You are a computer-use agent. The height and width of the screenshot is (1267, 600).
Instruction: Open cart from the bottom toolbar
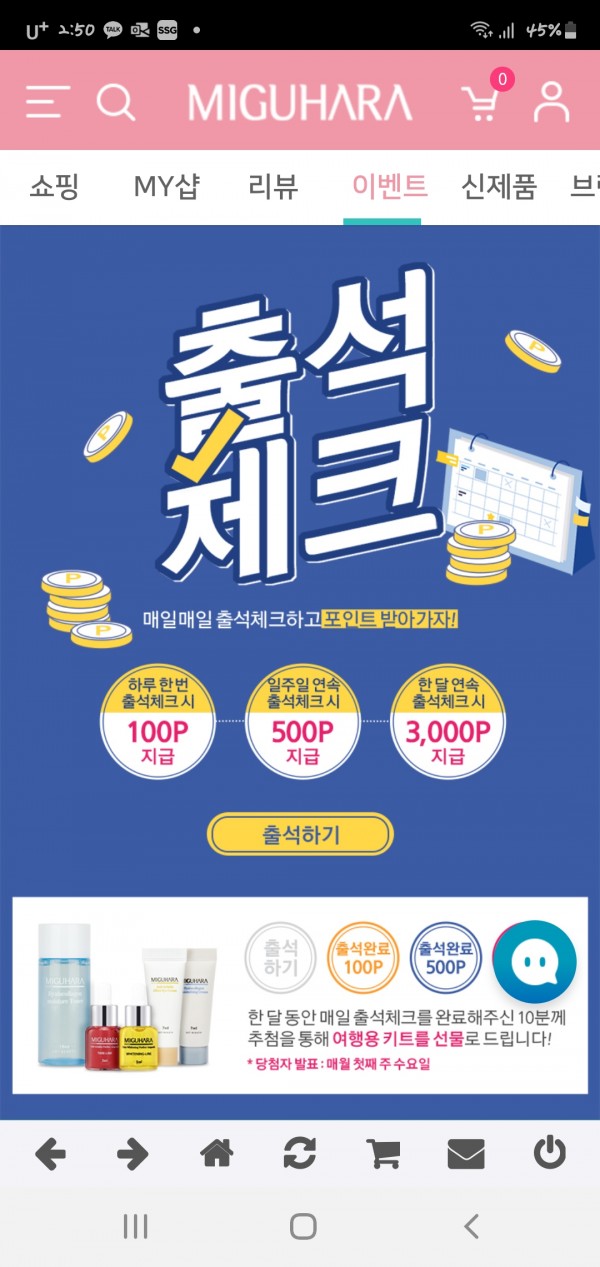[x=383, y=1154]
